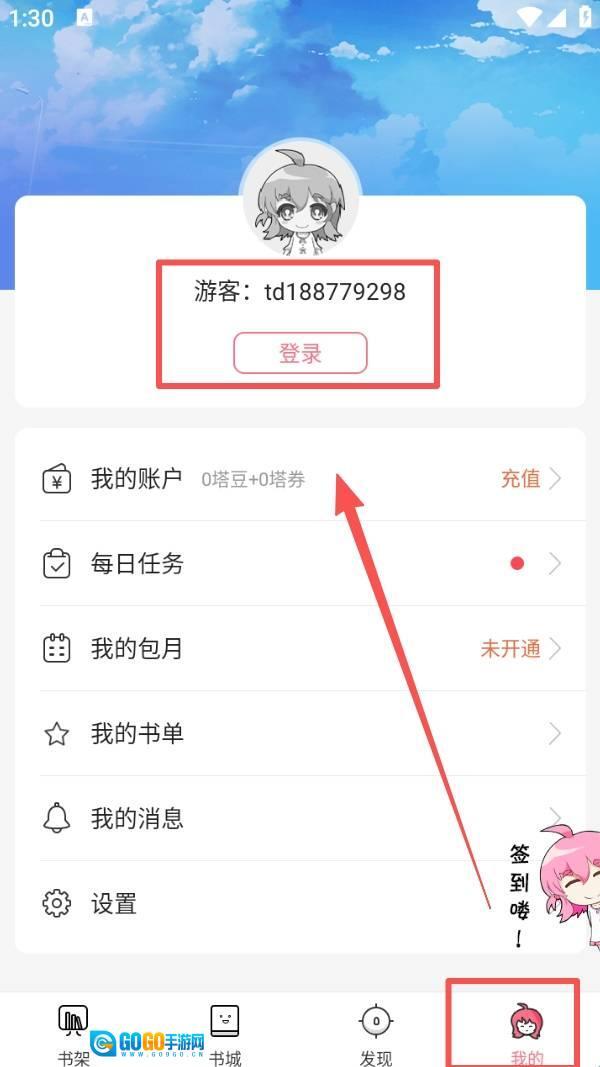Tap the 登录 login button

[x=300, y=353]
